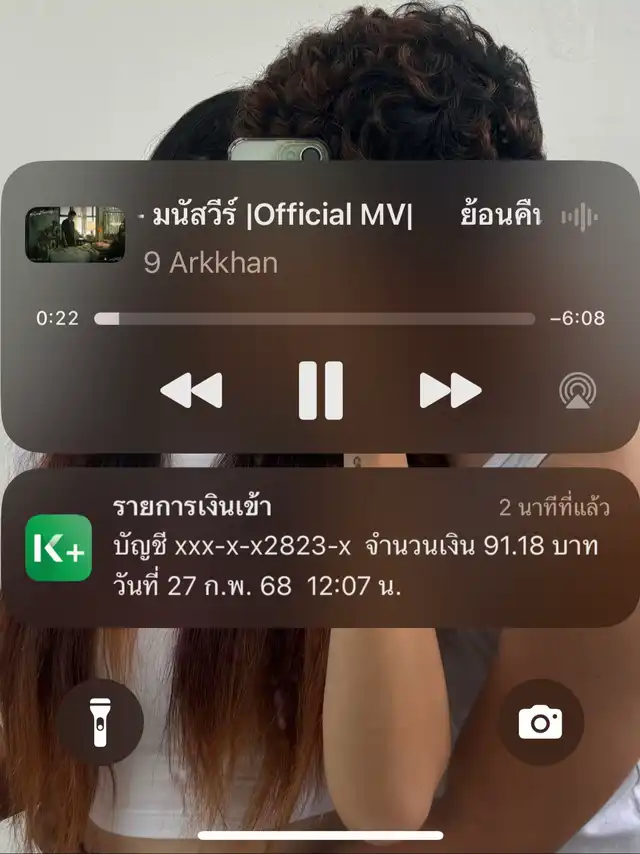Pause the currently playing track
This screenshot has height=854, width=640.
pyautogui.click(x=320, y=390)
